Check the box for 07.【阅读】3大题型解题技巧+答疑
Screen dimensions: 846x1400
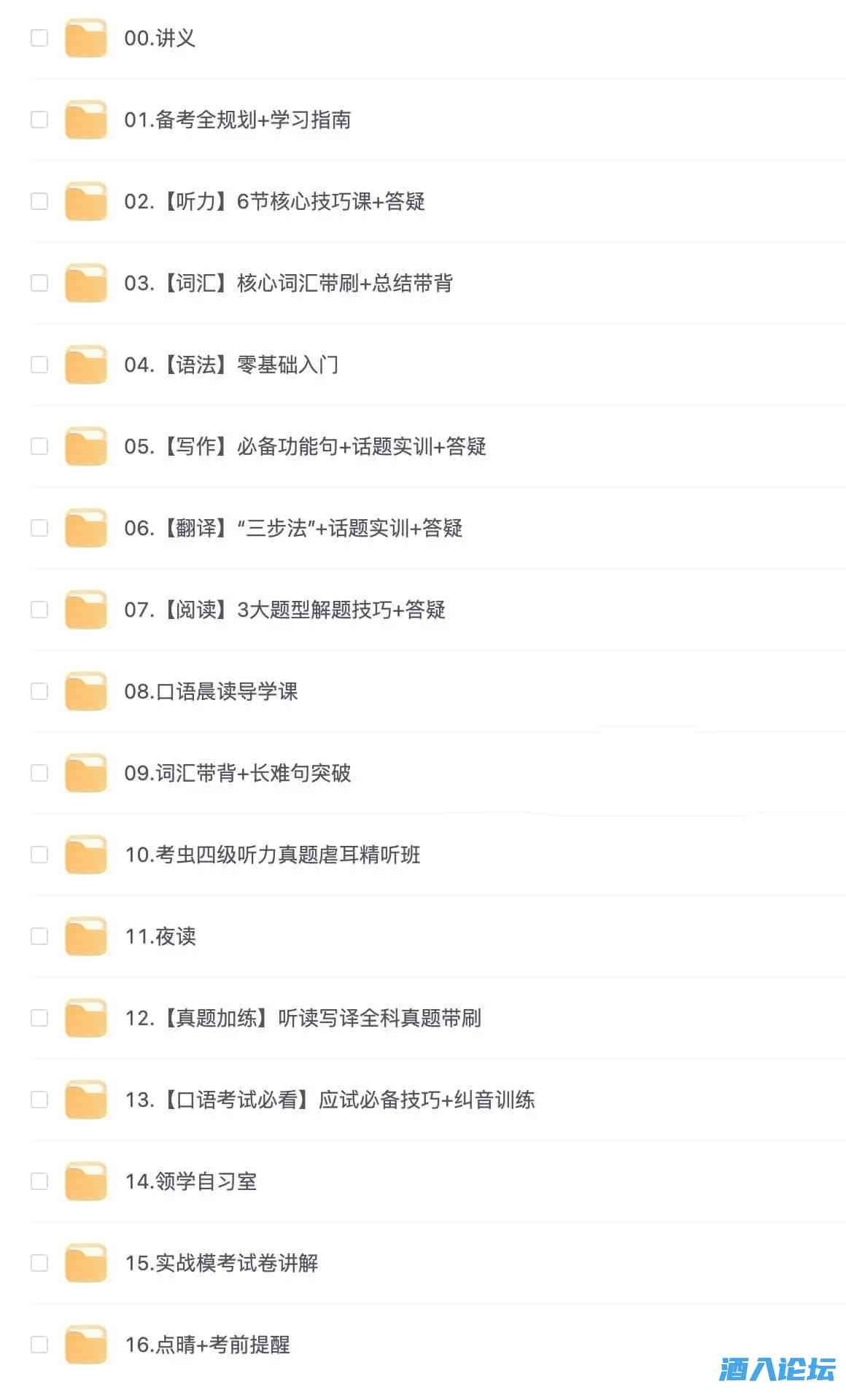click(x=39, y=610)
